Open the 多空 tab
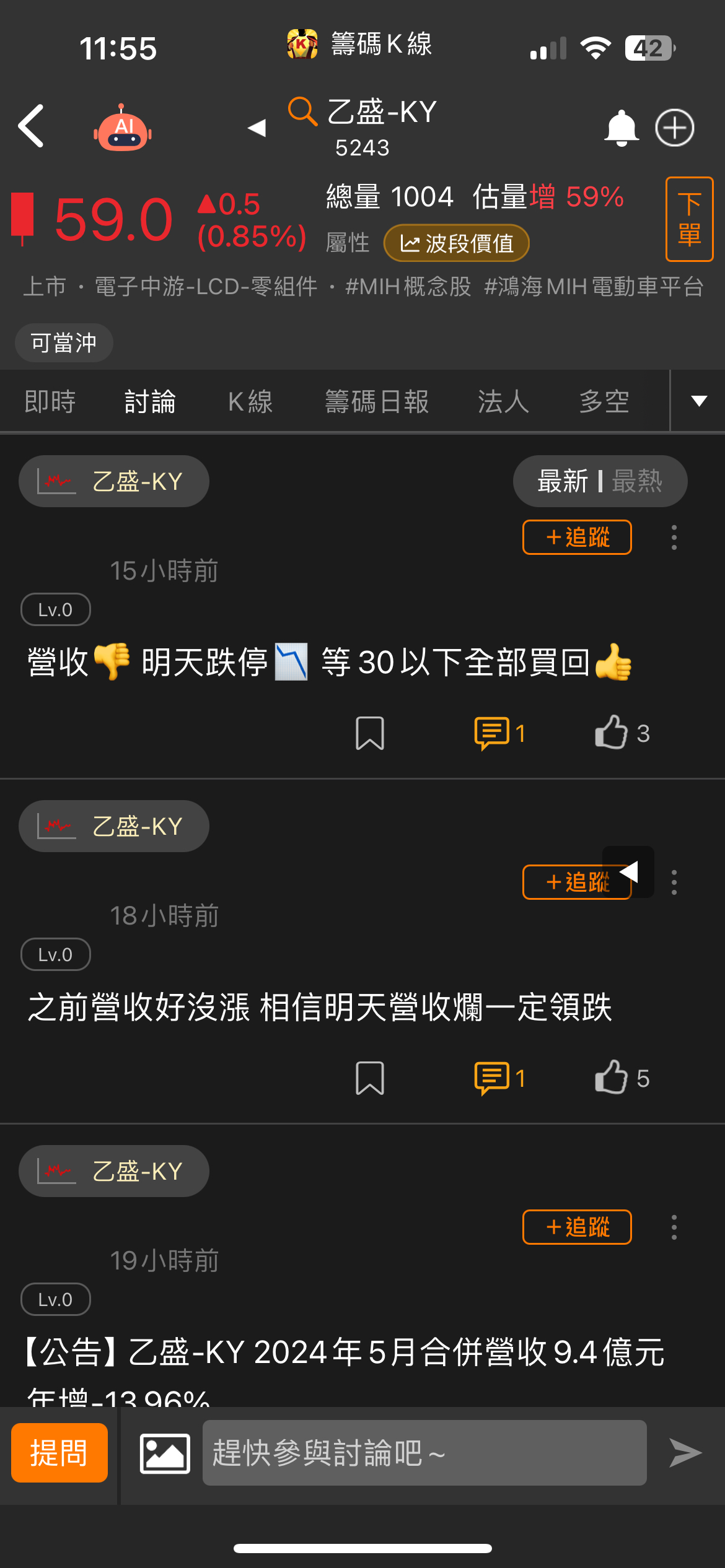This screenshot has height=1568, width=725. click(x=604, y=401)
